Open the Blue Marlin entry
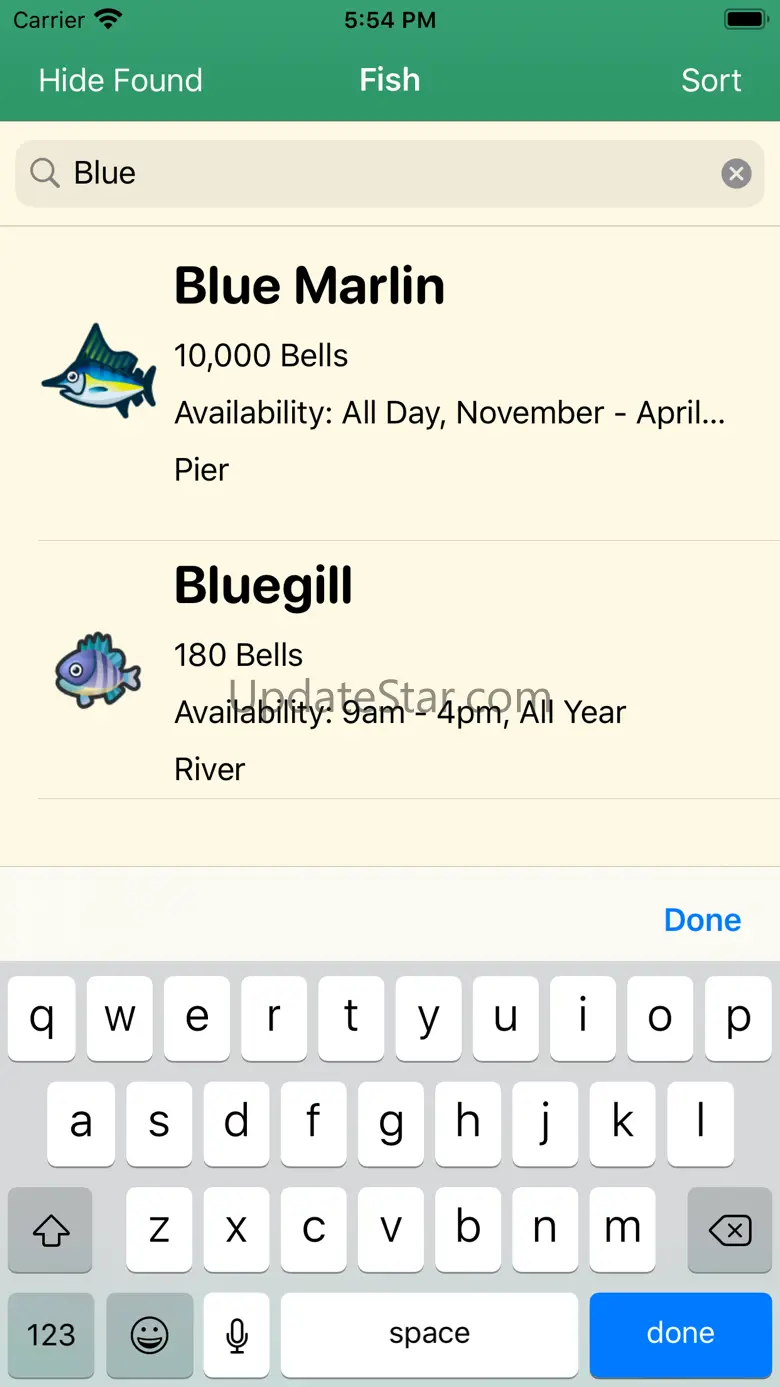This screenshot has height=1387, width=780. (x=390, y=384)
